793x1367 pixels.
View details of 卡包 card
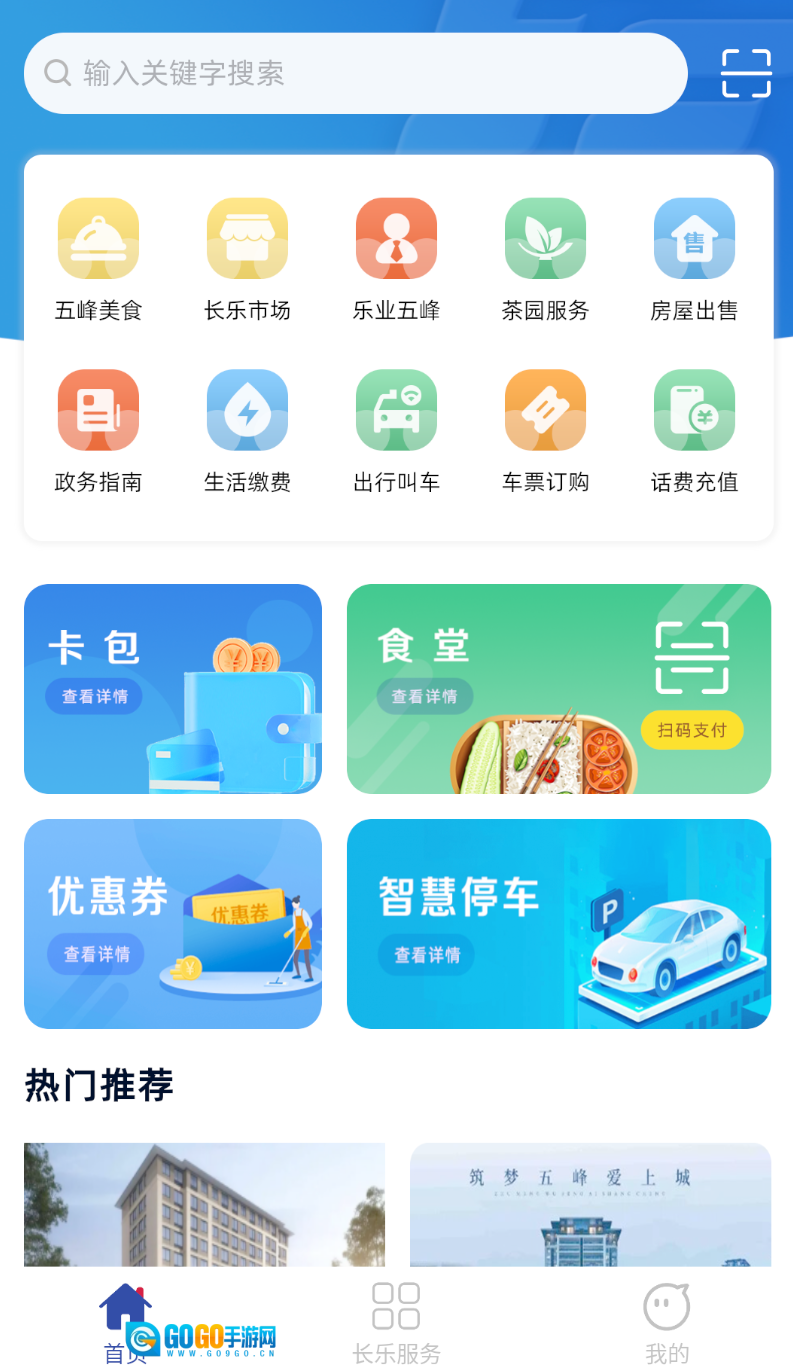pyautogui.click(x=94, y=696)
